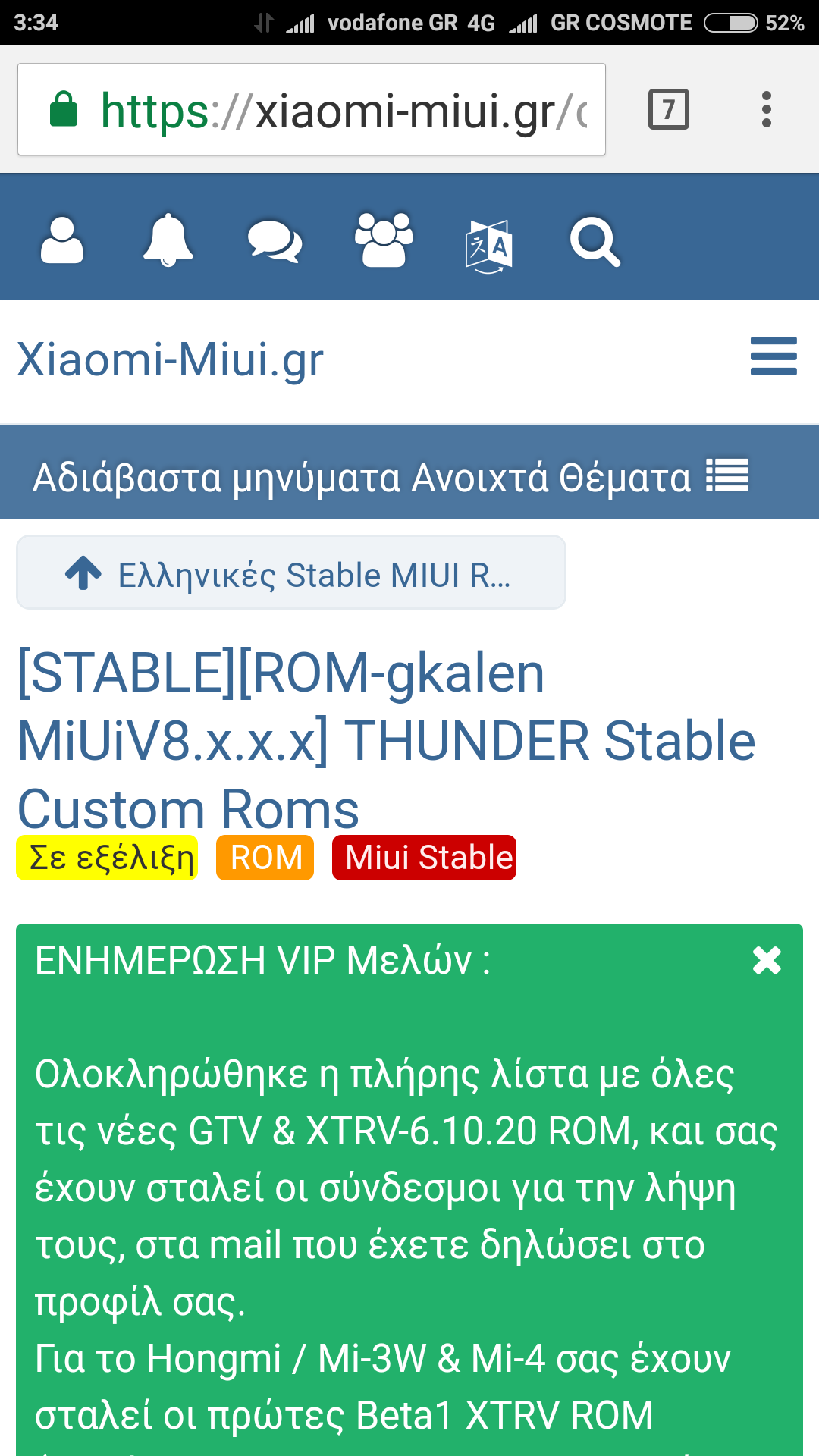
Task: Open the hamburger navigation menu
Action: click(773, 356)
